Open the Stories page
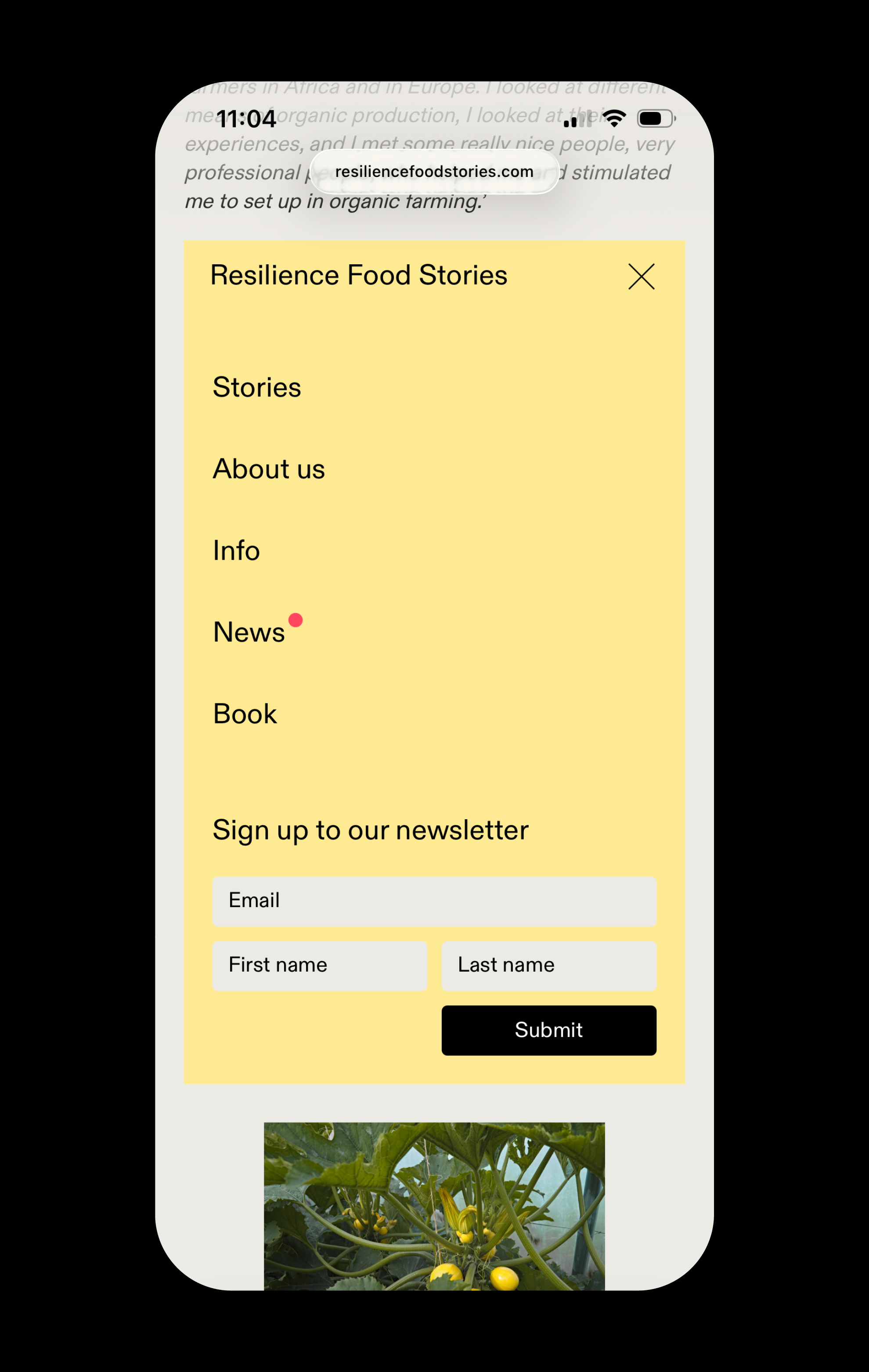The image size is (869, 1372). coord(256,387)
